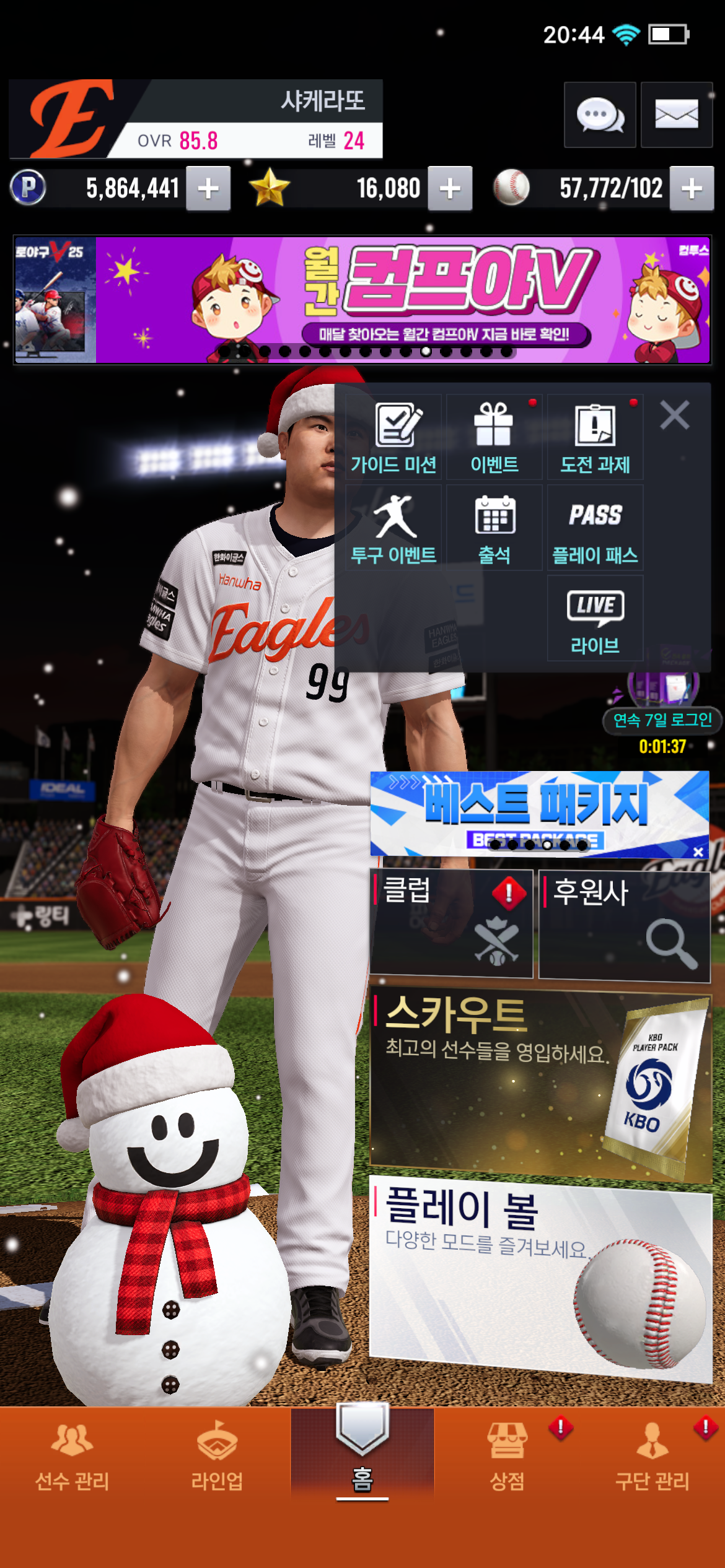Add more P points with plus button
Image resolution: width=725 pixels, height=1568 pixels.
pyautogui.click(x=209, y=188)
